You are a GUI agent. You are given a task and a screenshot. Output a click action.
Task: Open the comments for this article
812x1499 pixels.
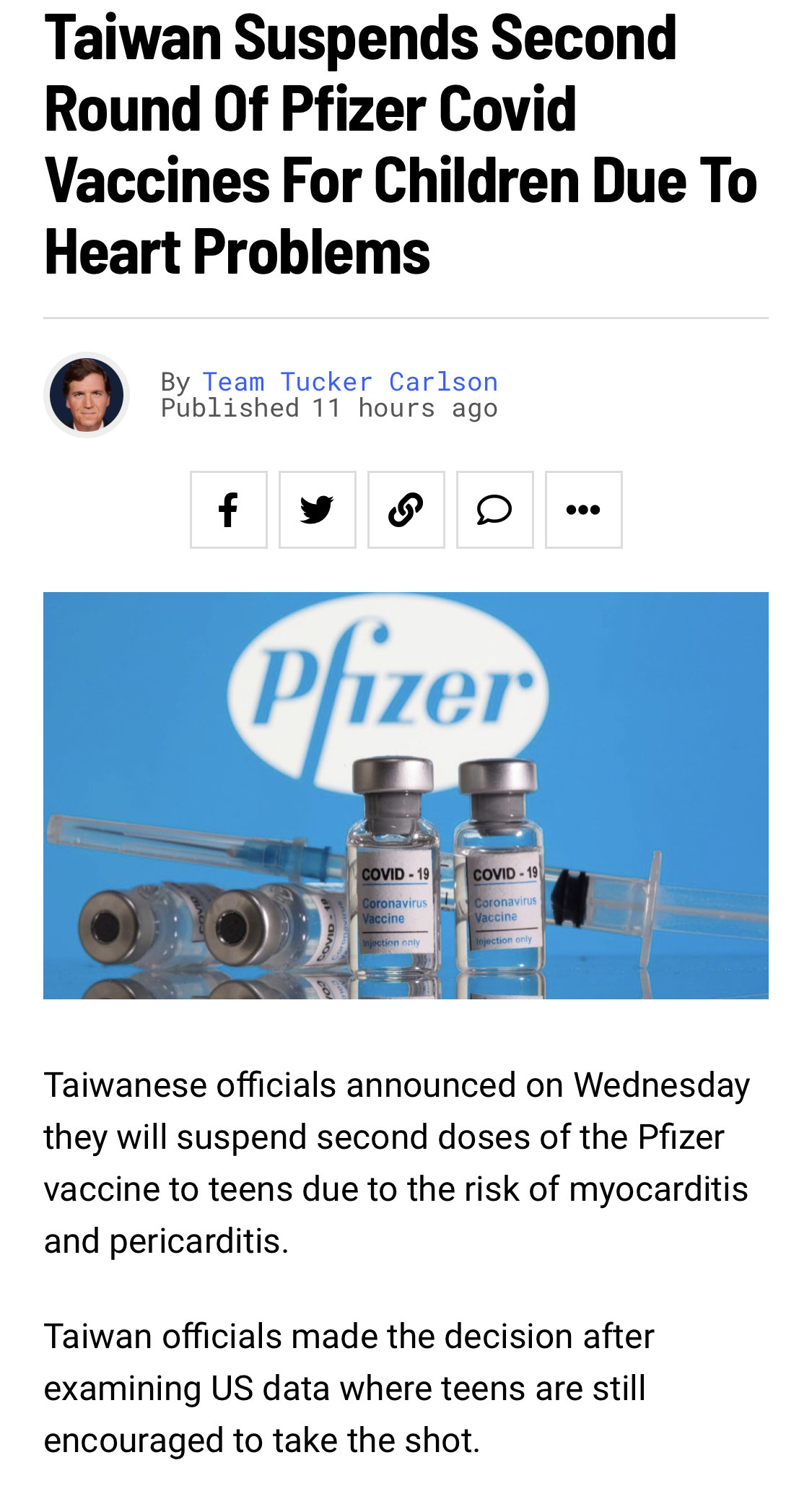click(x=495, y=510)
